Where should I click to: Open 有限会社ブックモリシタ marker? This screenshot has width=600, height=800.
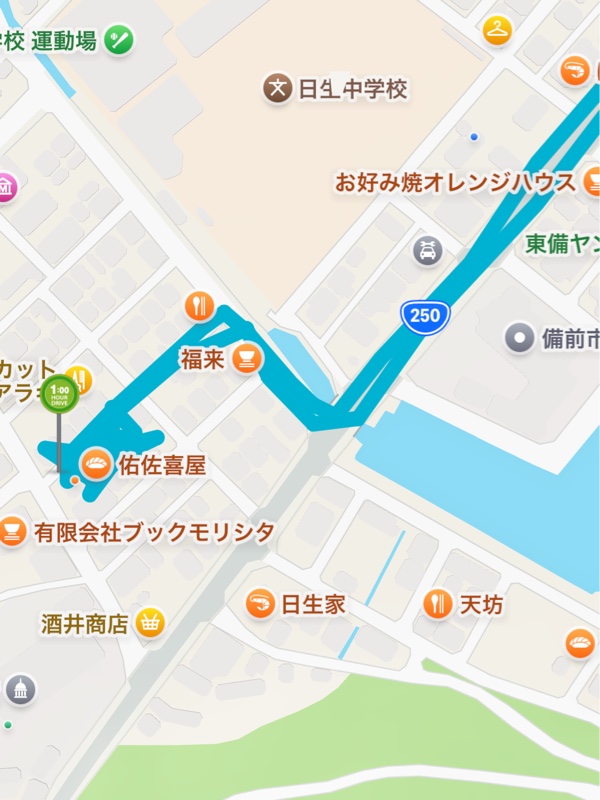(12, 531)
